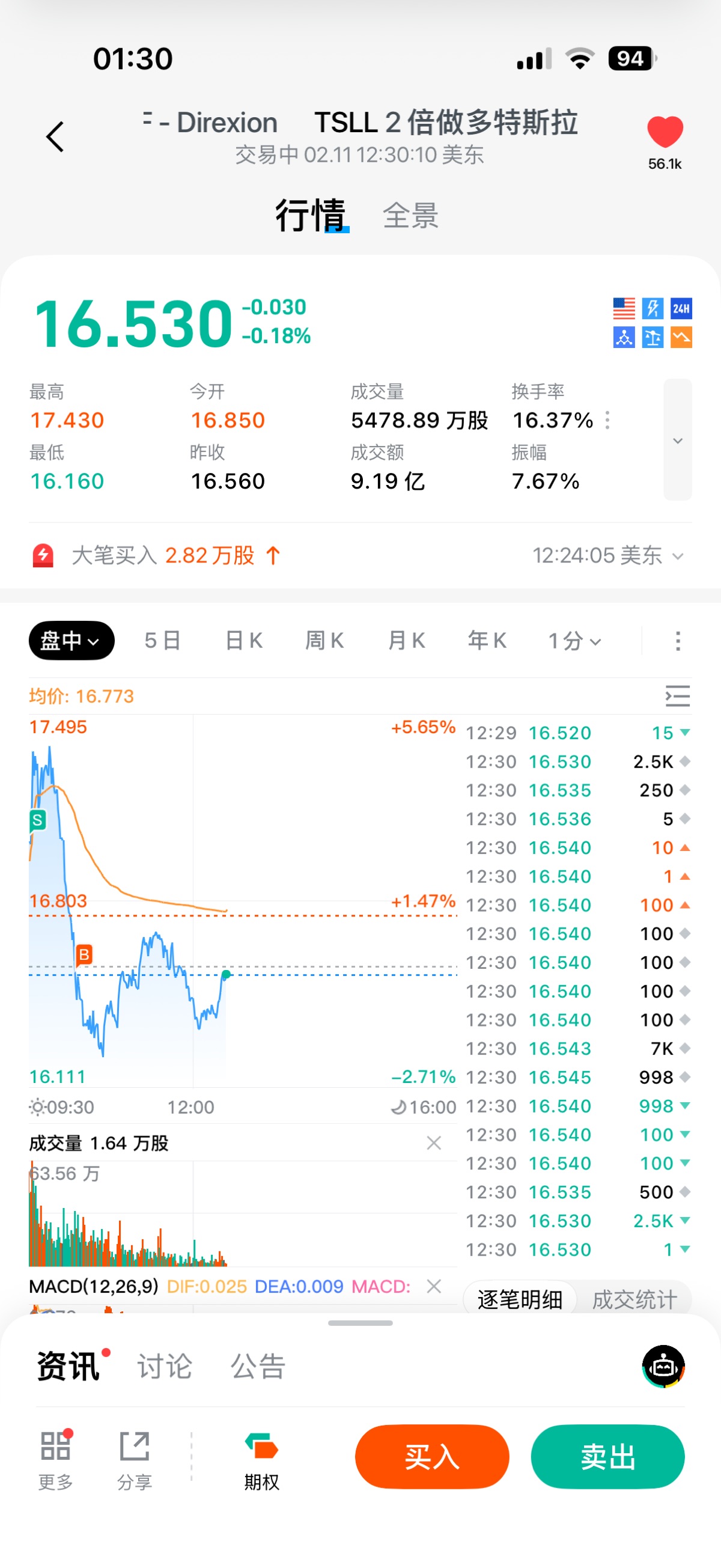Choose the 年K chart
The width and height of the screenshot is (721, 1568).
pyautogui.click(x=487, y=640)
